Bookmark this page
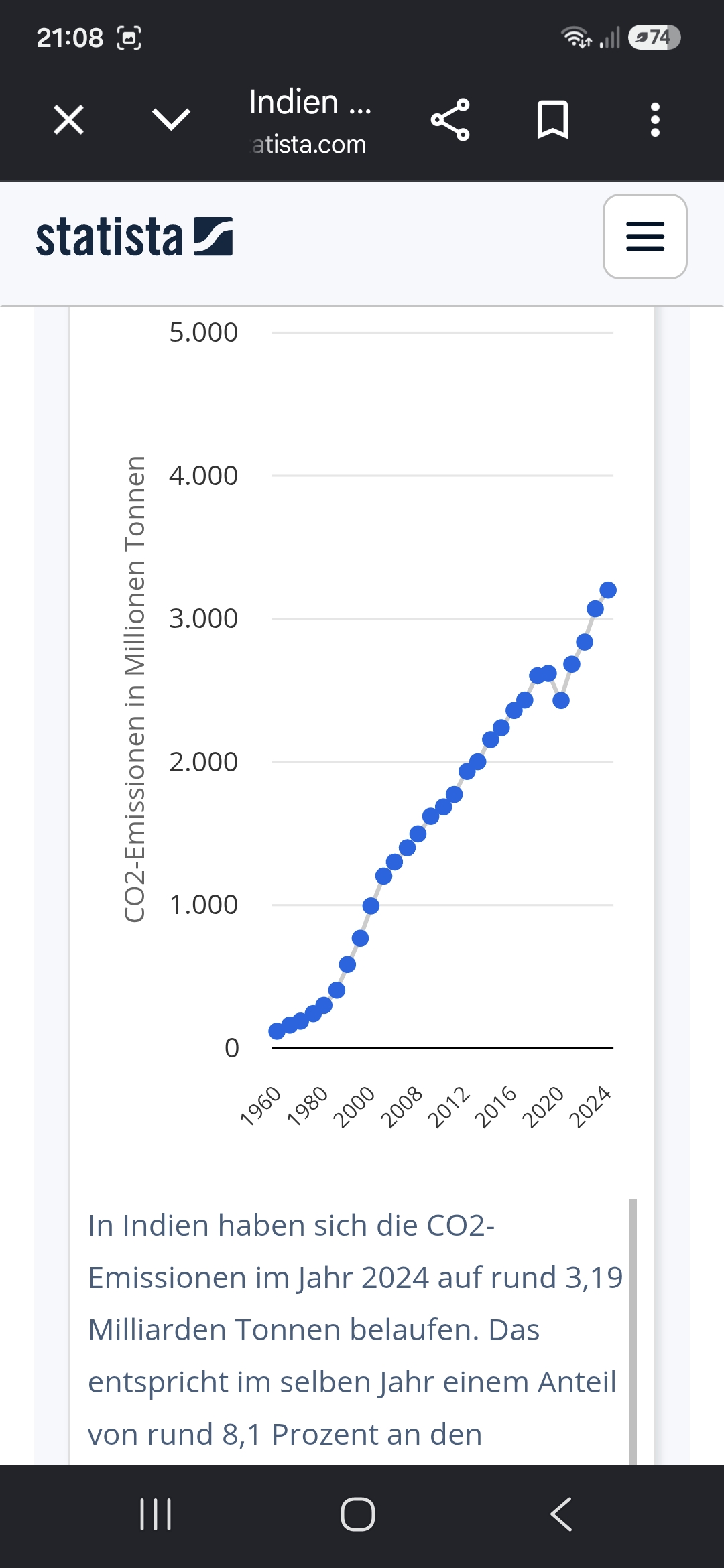 [x=553, y=120]
